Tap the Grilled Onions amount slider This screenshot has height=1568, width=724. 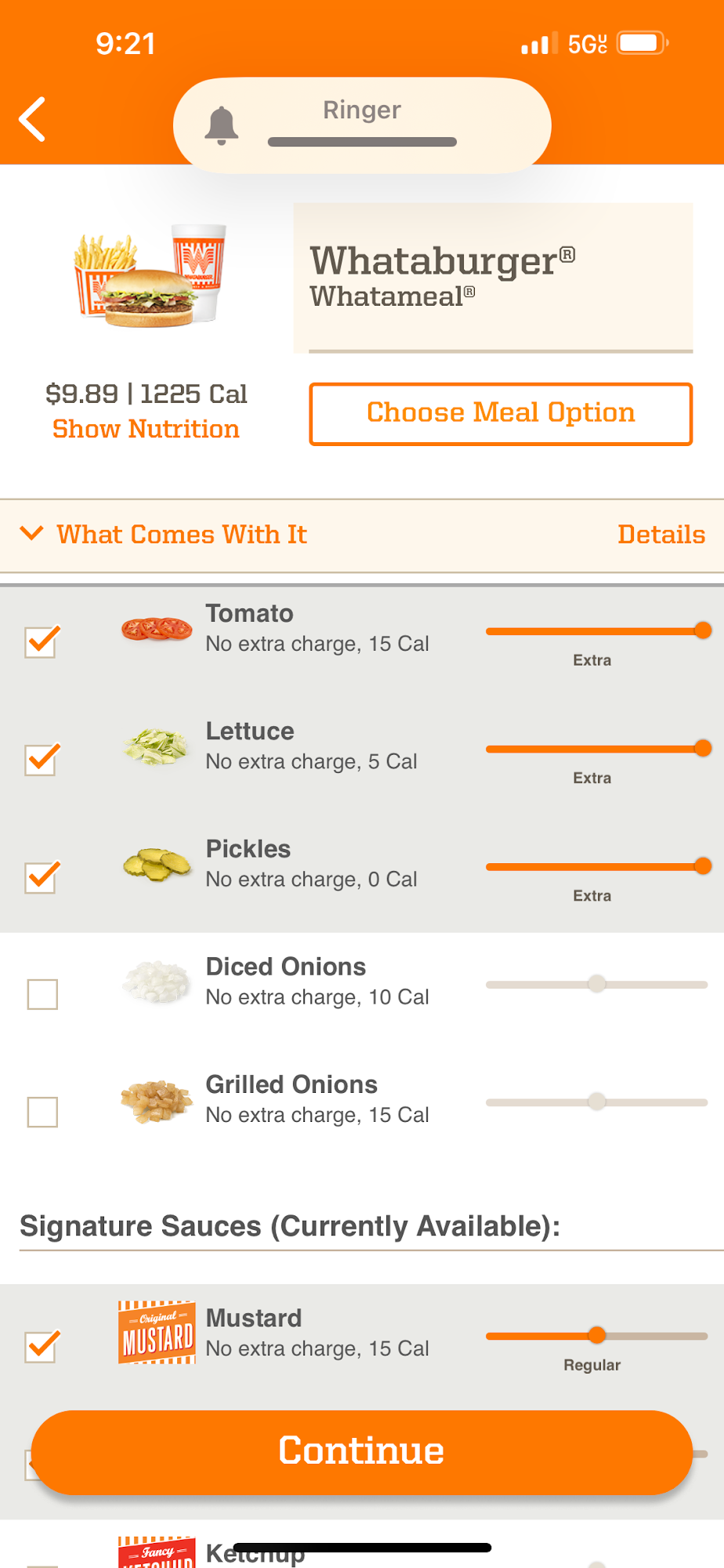(596, 1102)
